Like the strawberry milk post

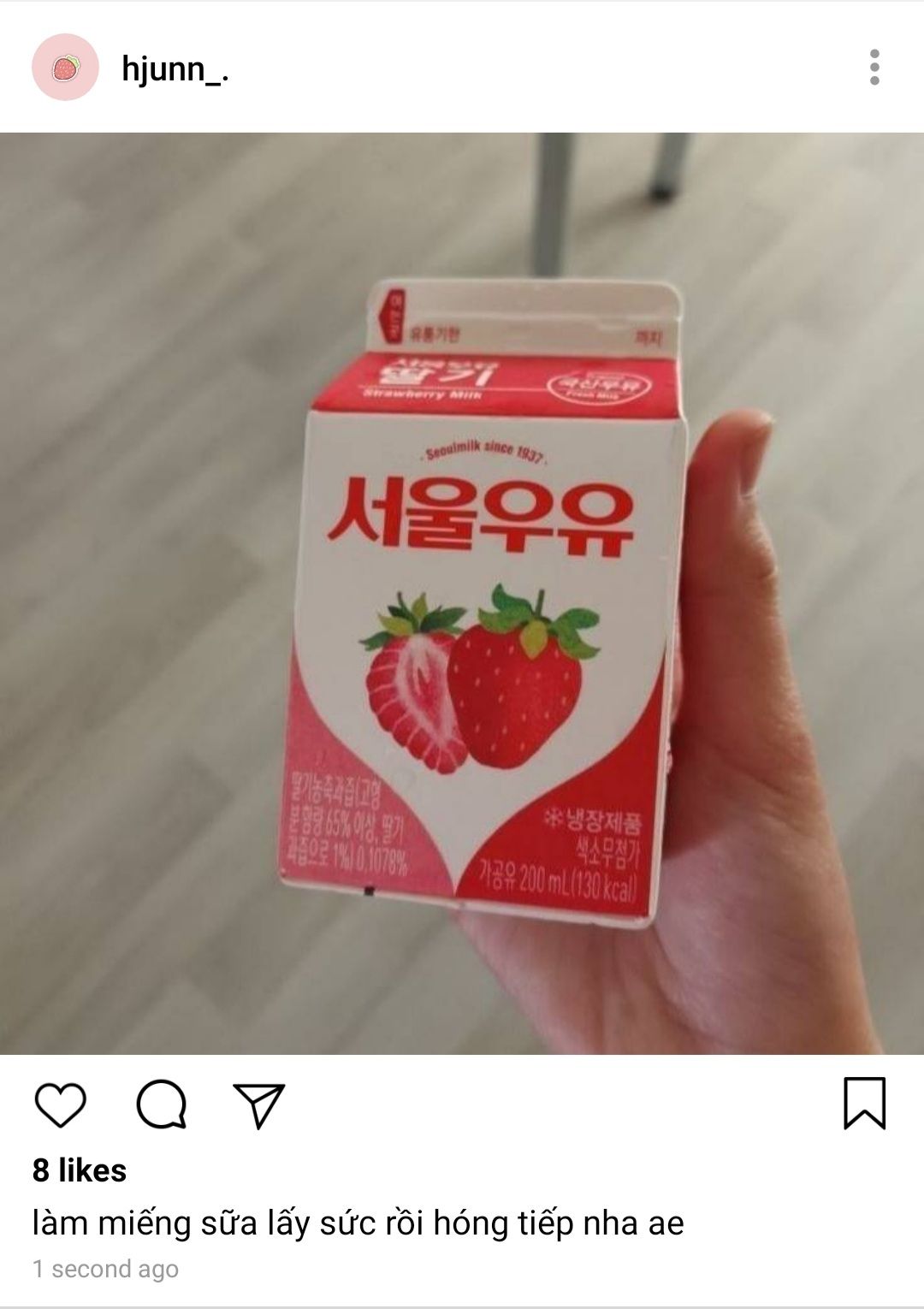coord(60,1104)
